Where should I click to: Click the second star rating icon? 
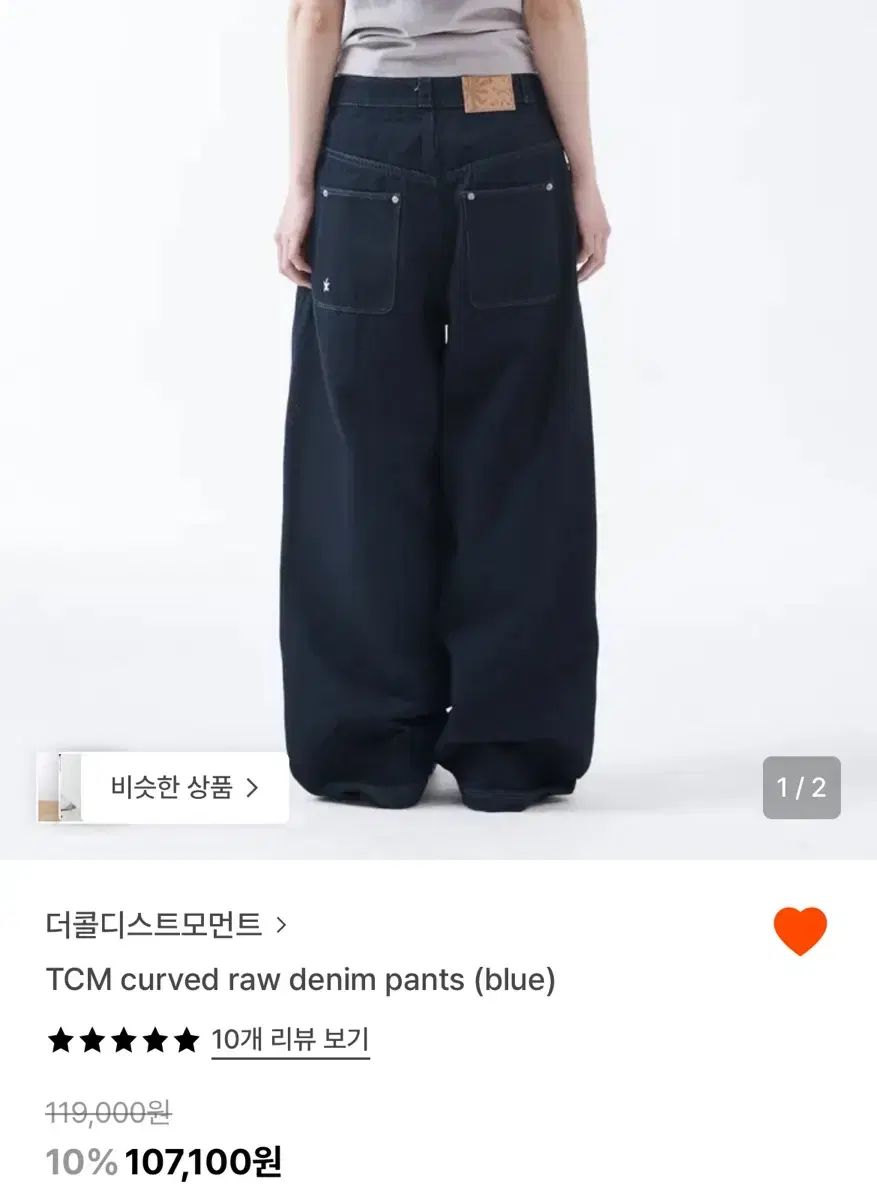click(89, 1040)
